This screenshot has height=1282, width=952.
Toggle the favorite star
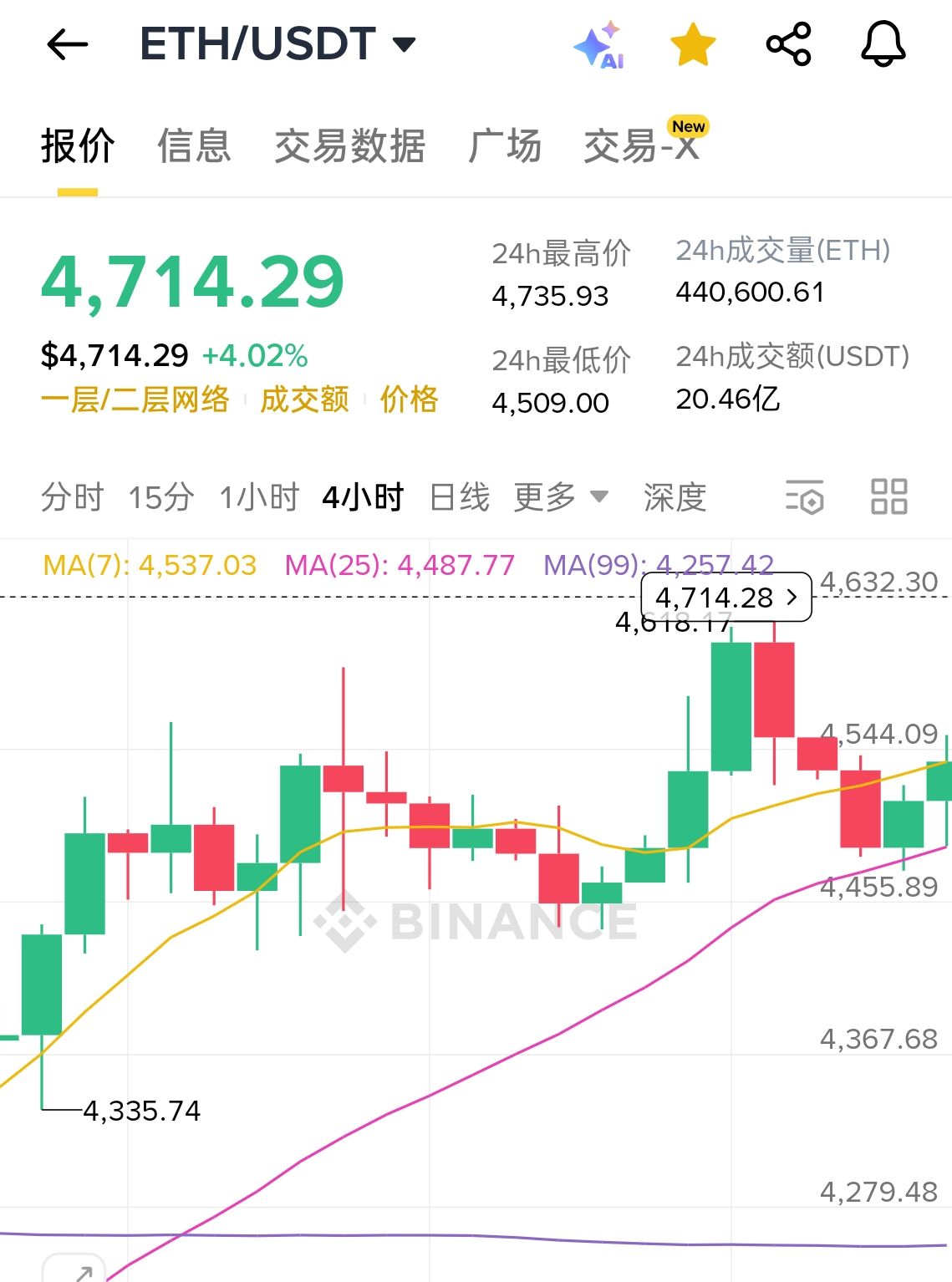pos(694,44)
